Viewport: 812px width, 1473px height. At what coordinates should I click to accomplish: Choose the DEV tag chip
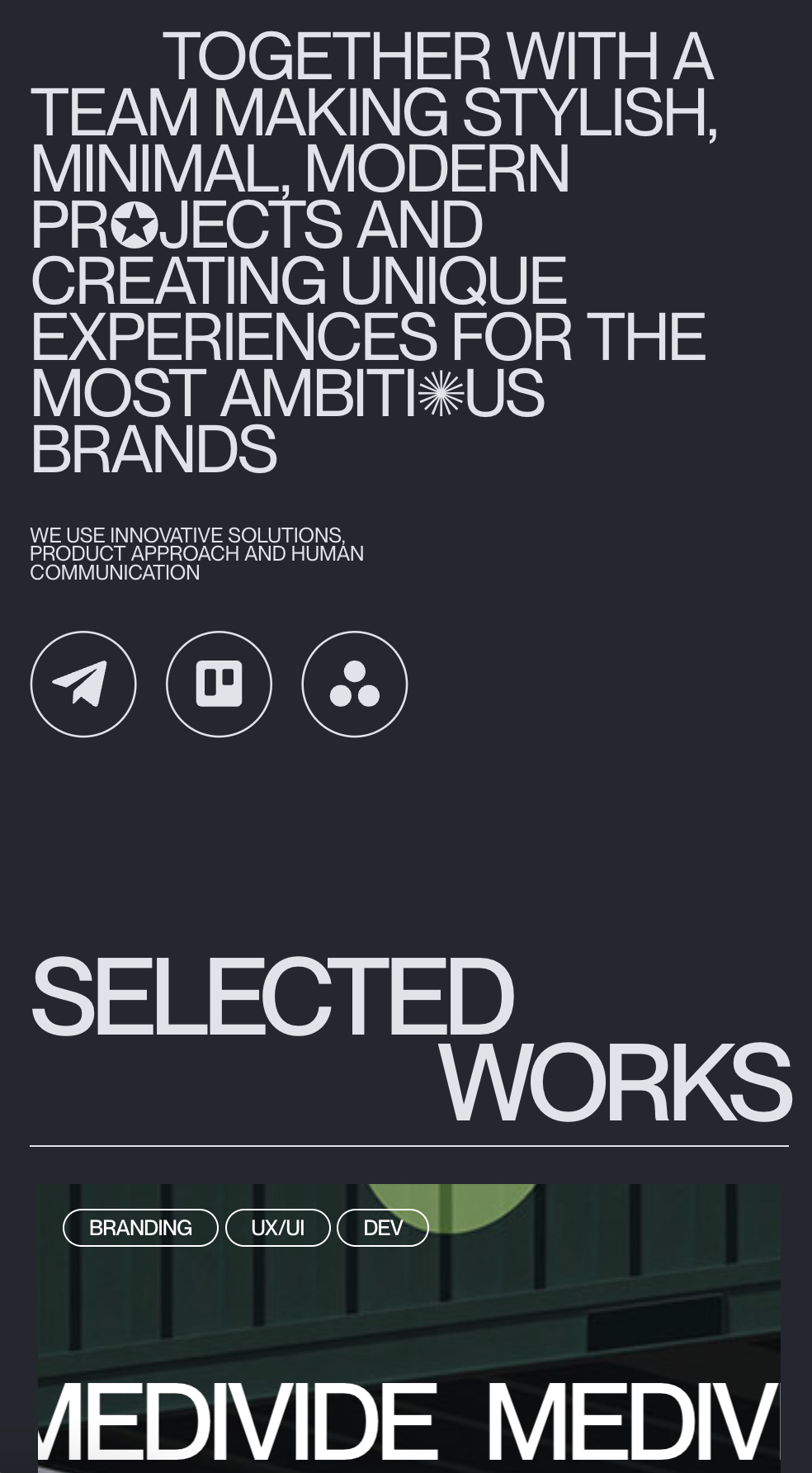tap(383, 1228)
